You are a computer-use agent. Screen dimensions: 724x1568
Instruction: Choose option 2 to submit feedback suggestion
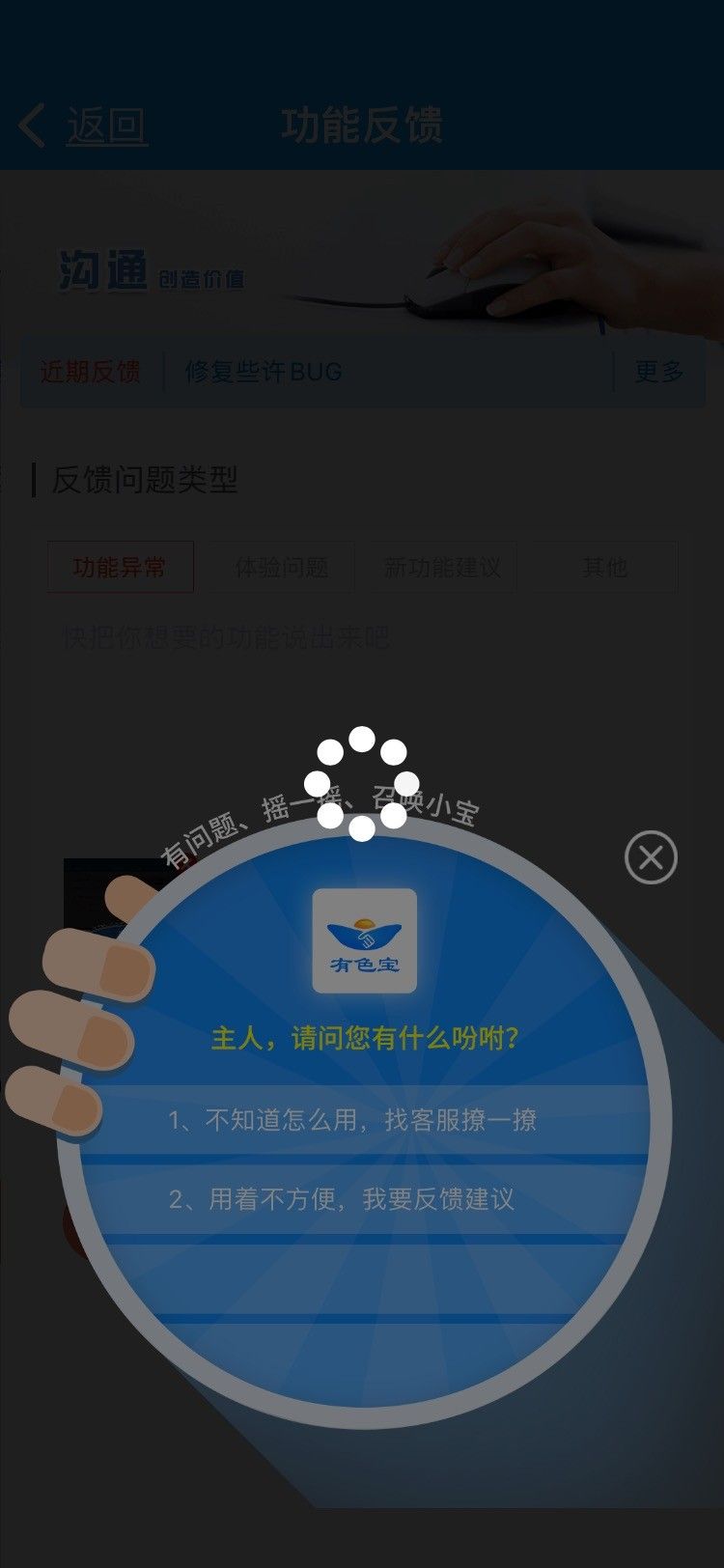344,1199
